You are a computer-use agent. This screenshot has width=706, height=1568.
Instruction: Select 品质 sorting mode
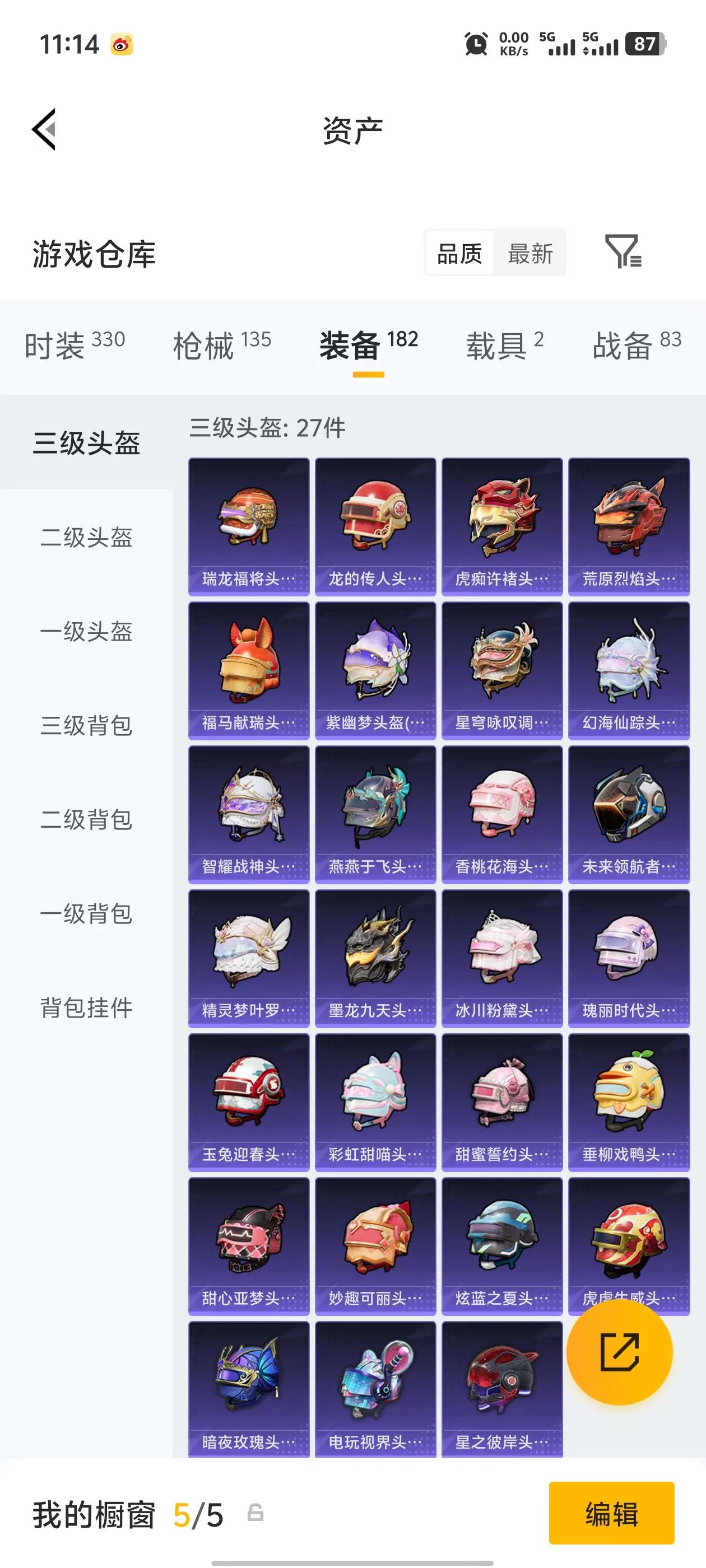point(460,254)
